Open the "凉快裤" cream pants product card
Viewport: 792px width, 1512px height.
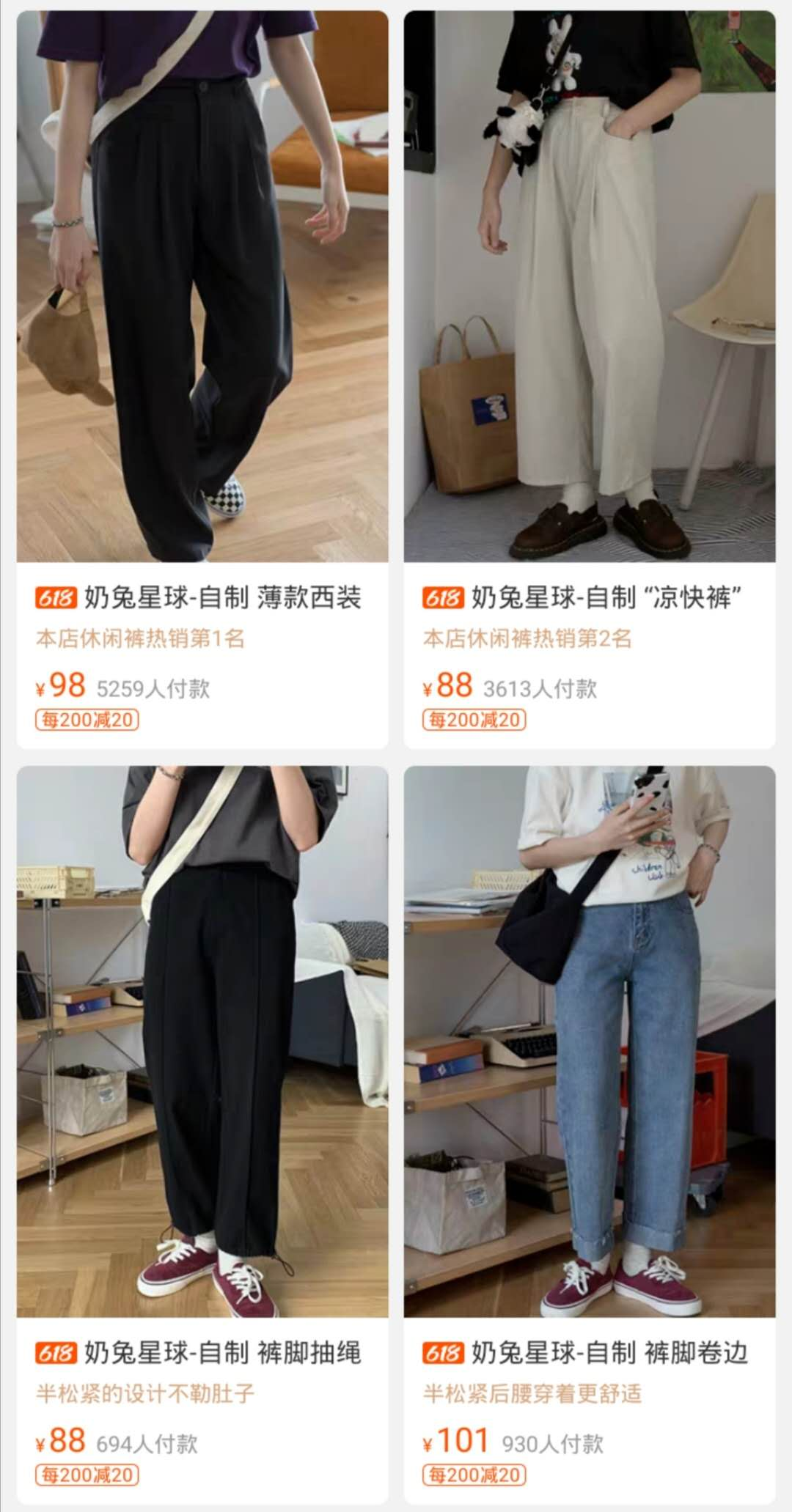point(590,293)
